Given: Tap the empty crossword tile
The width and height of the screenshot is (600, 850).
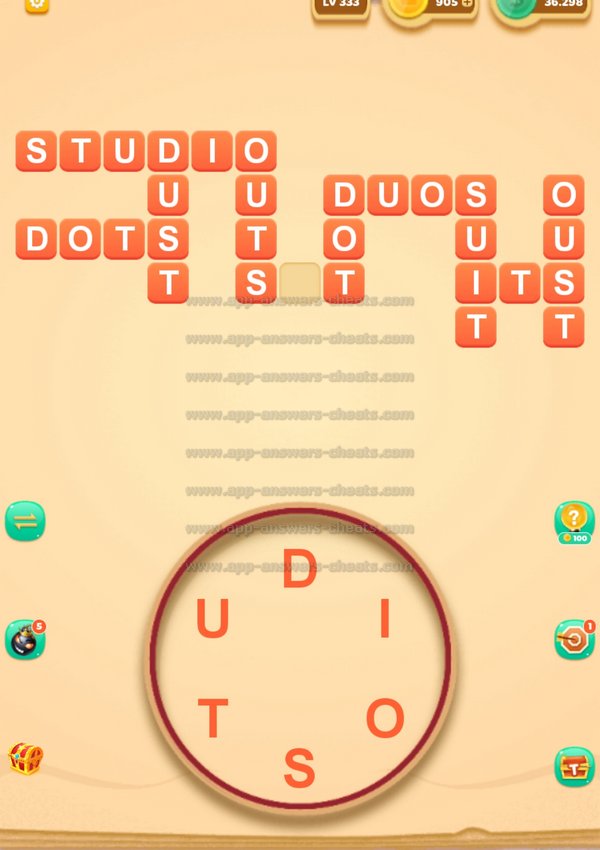Looking at the screenshot, I should 299,283.
